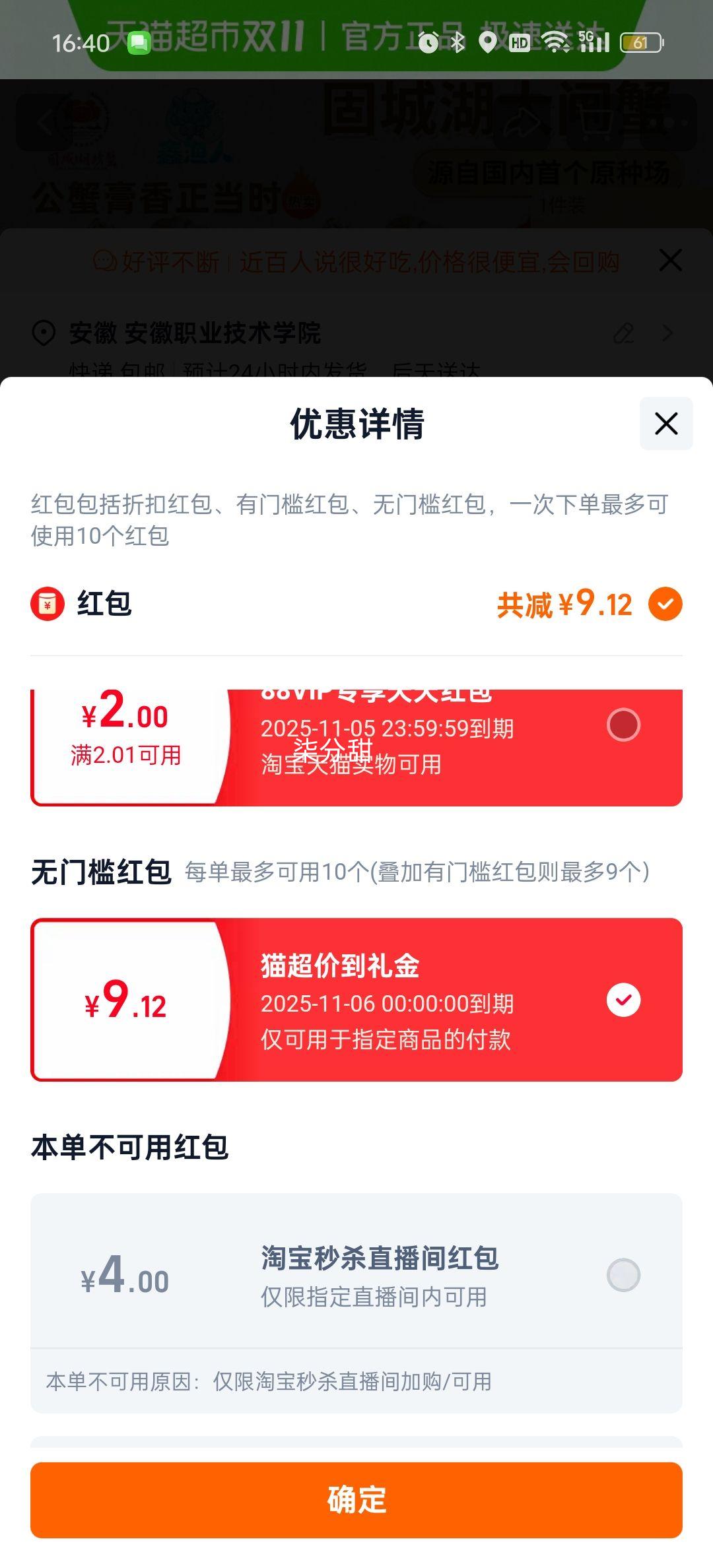Click the back arrow on the product banner
The width and height of the screenshot is (713, 1568).
tap(45, 122)
